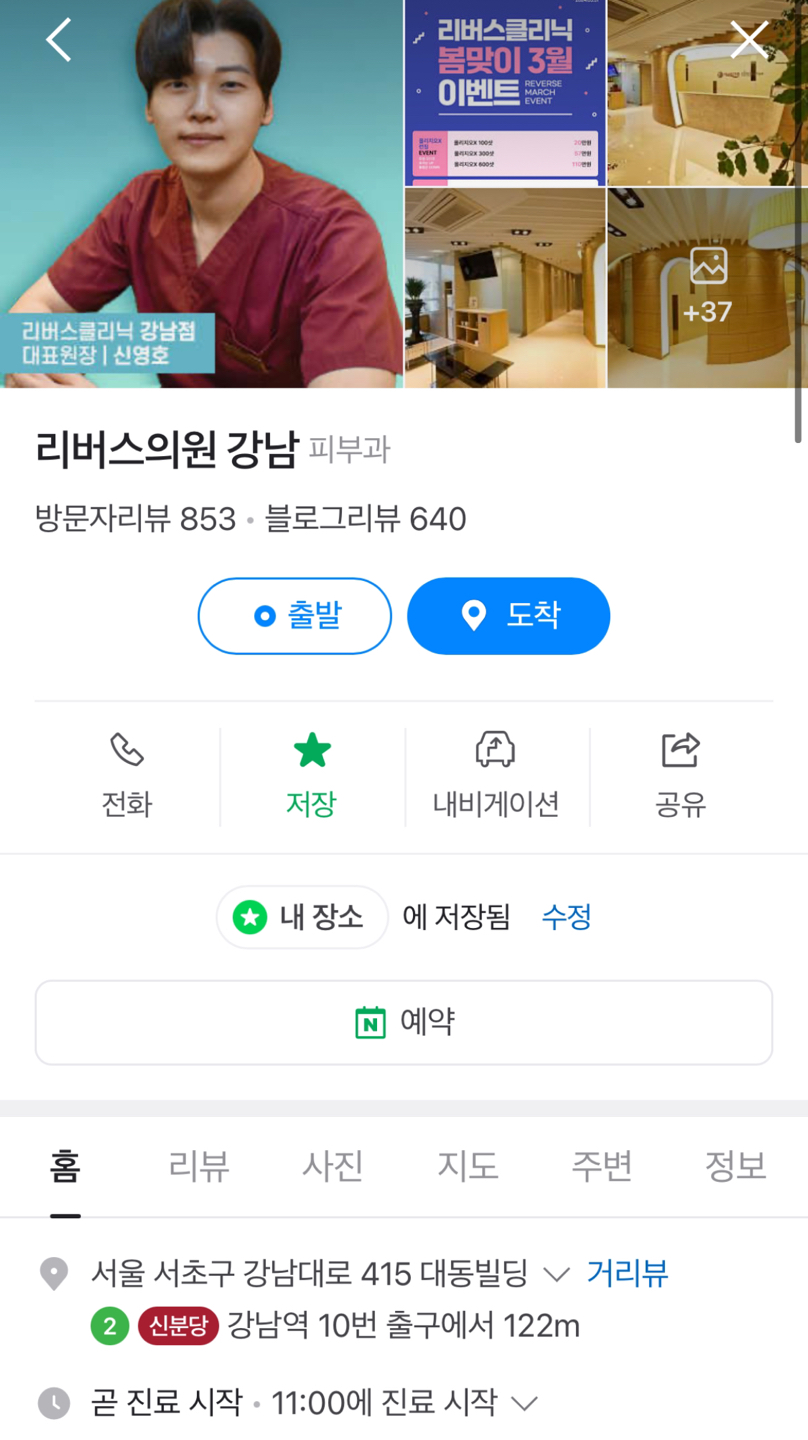Viewport: 808px width, 1440px height.
Task: Switch to the 리뷰 tab
Action: [x=198, y=1166]
